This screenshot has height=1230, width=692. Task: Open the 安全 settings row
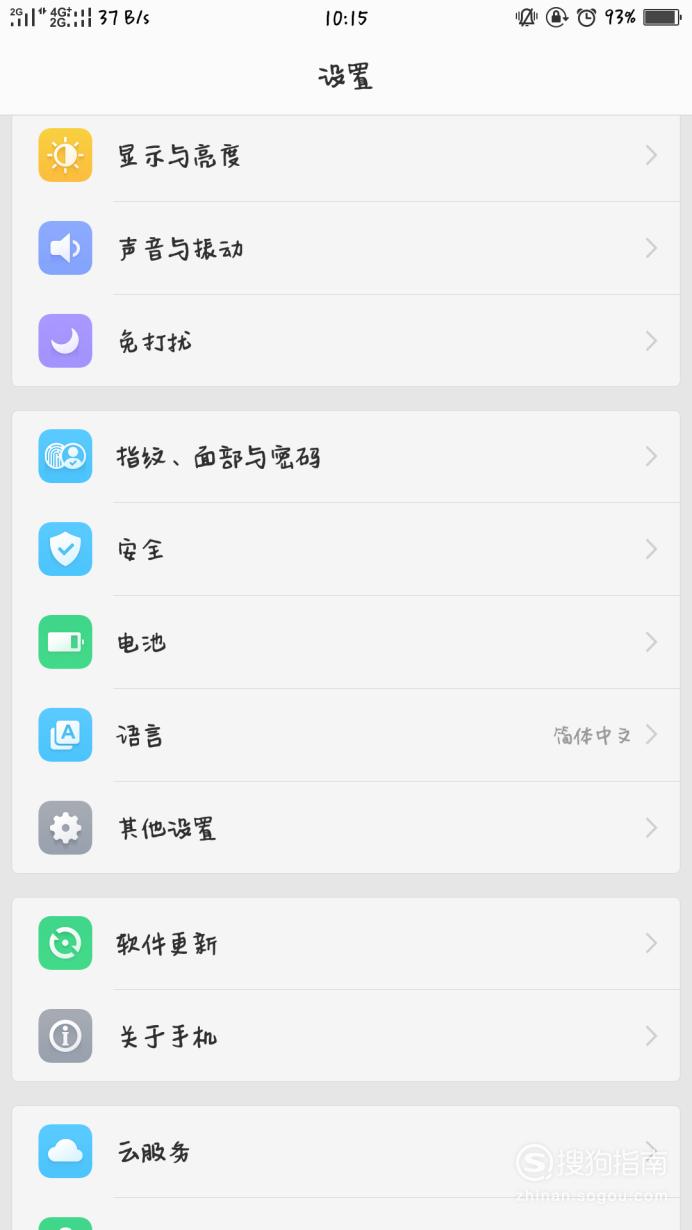(x=346, y=549)
